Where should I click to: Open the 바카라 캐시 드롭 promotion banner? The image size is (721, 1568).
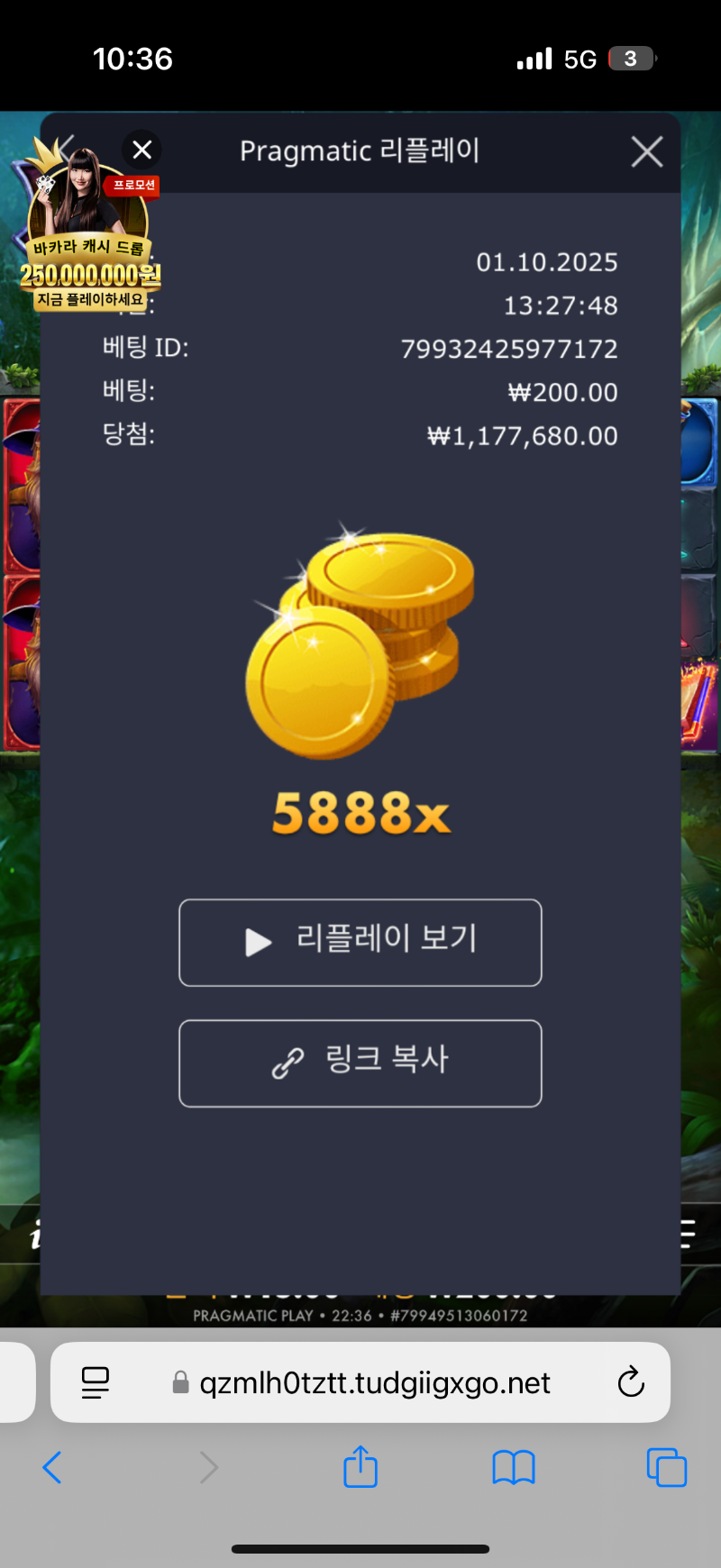88,243
